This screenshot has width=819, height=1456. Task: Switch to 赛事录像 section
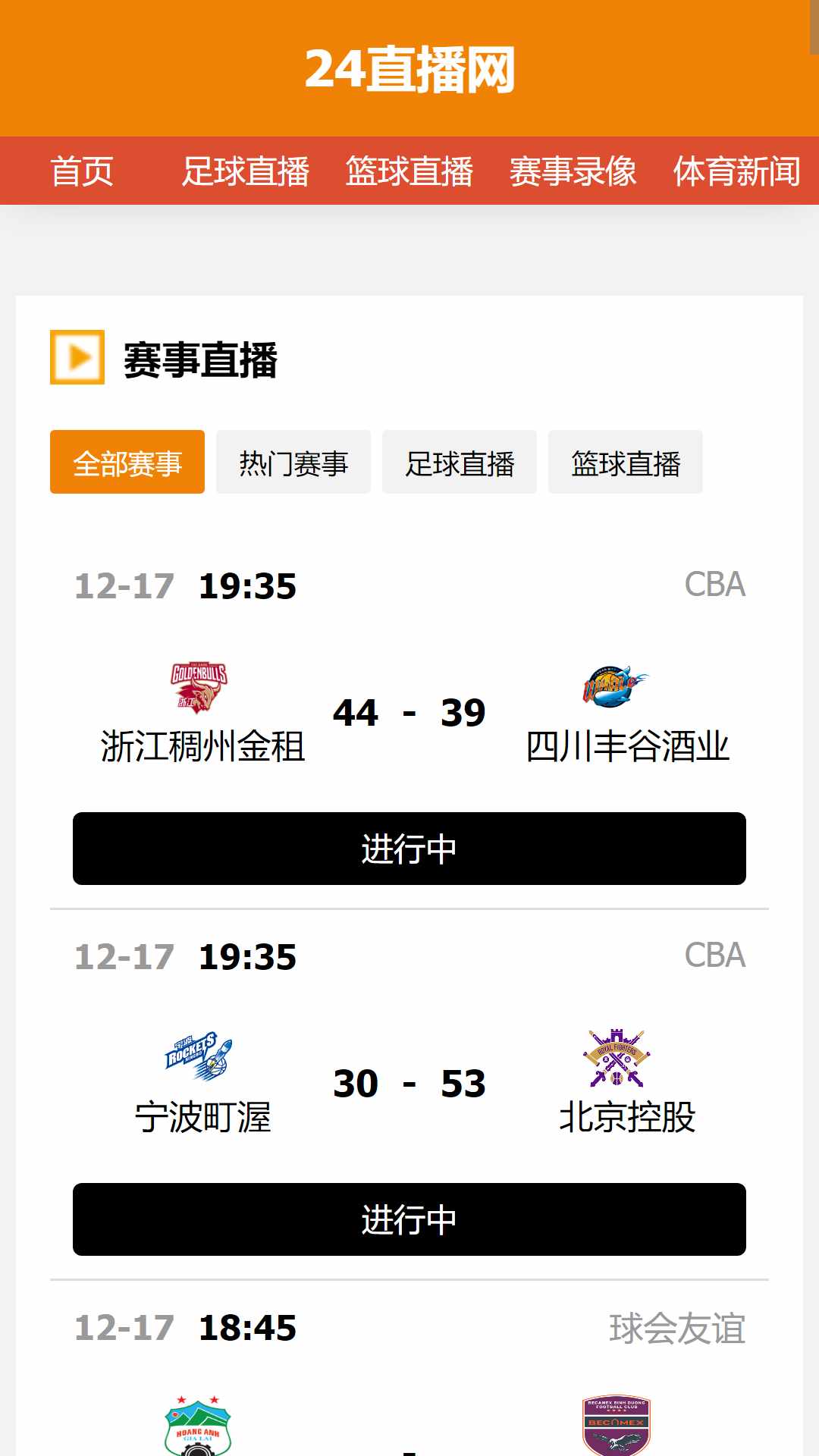tap(573, 171)
